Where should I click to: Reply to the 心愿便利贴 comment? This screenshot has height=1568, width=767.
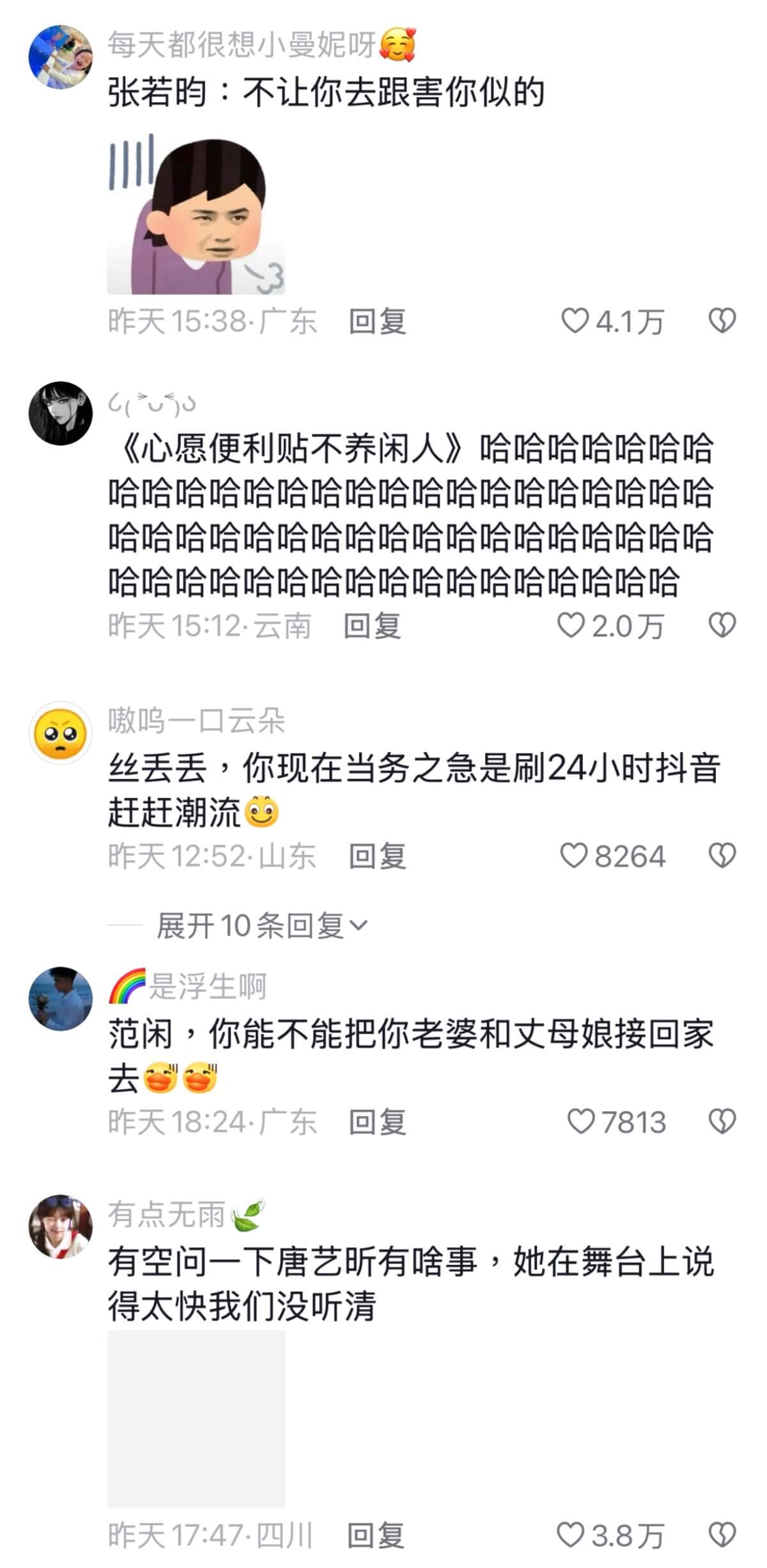pos(372,626)
